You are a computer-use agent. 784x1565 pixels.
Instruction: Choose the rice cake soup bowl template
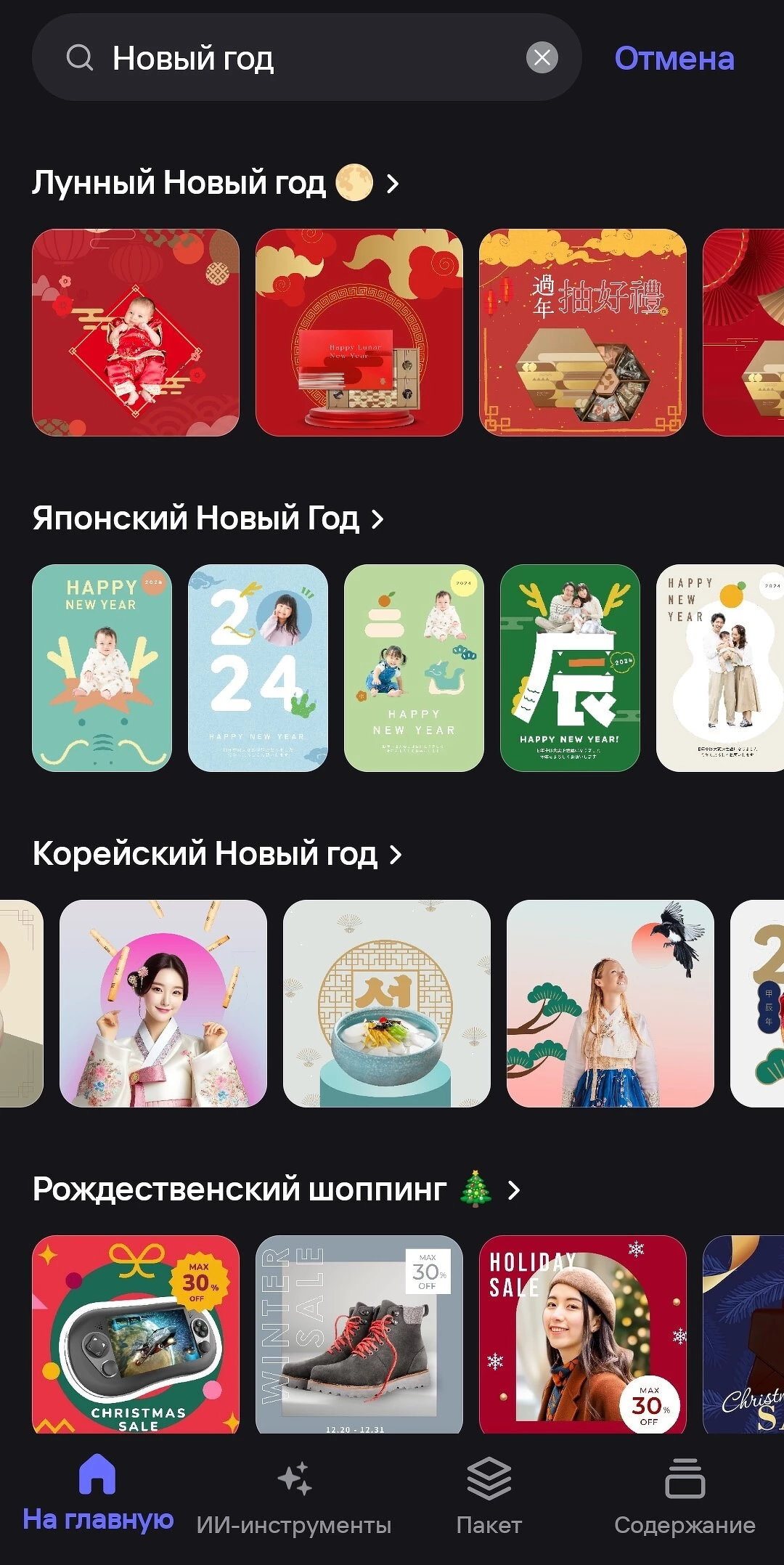[x=386, y=1004]
